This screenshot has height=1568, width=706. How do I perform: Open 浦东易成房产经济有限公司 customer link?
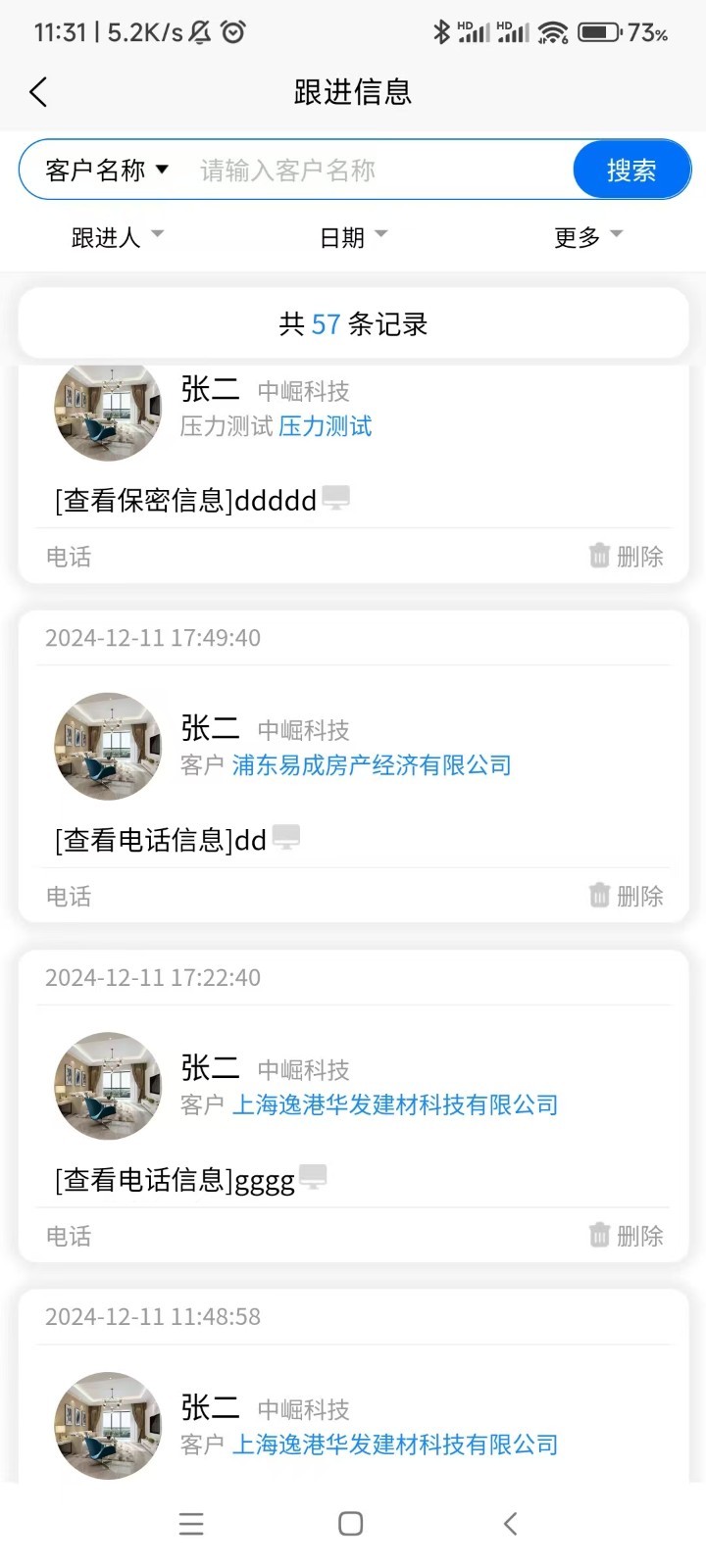(x=372, y=765)
